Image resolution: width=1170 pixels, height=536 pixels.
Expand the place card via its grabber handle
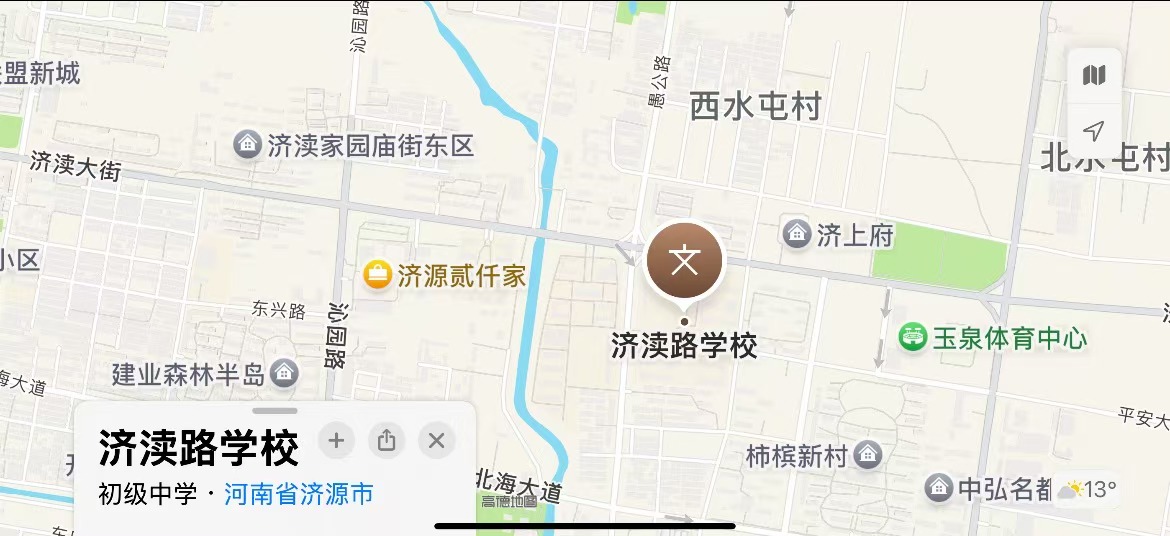click(x=275, y=410)
